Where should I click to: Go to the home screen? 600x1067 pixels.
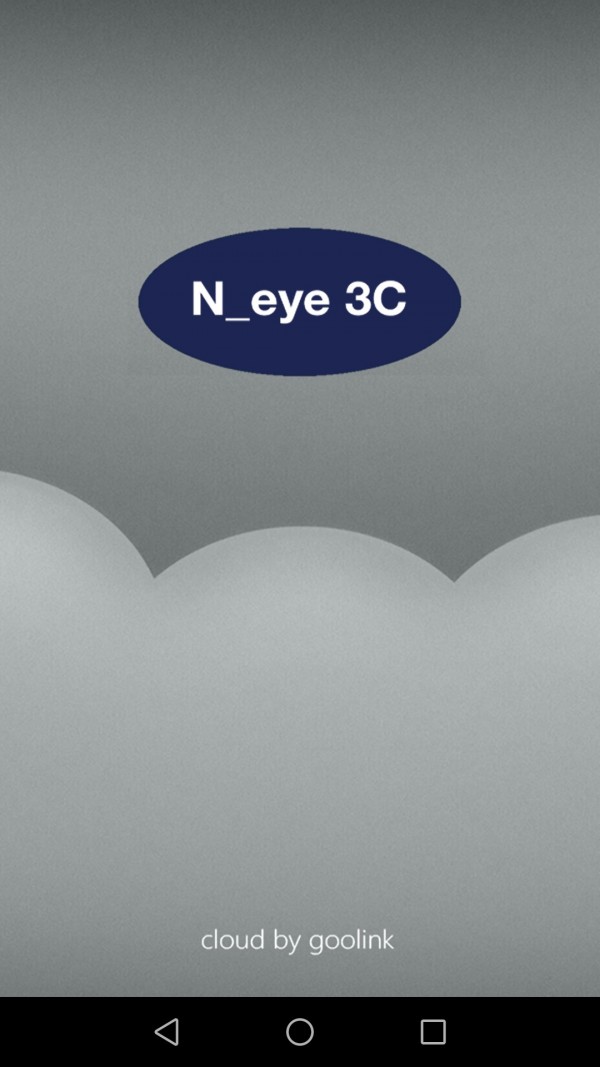coord(300,1031)
